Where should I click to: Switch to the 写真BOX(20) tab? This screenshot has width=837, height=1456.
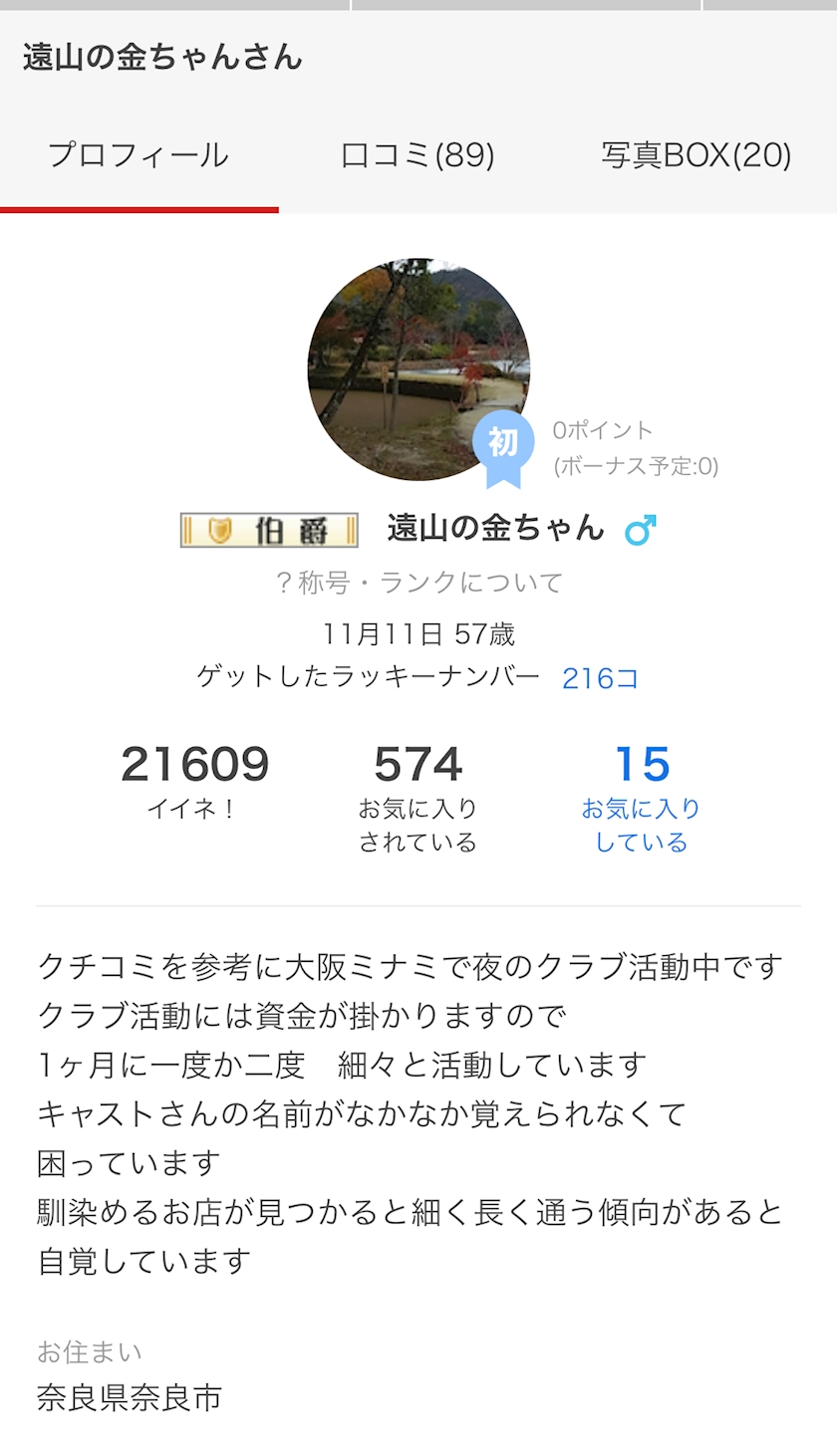click(696, 156)
